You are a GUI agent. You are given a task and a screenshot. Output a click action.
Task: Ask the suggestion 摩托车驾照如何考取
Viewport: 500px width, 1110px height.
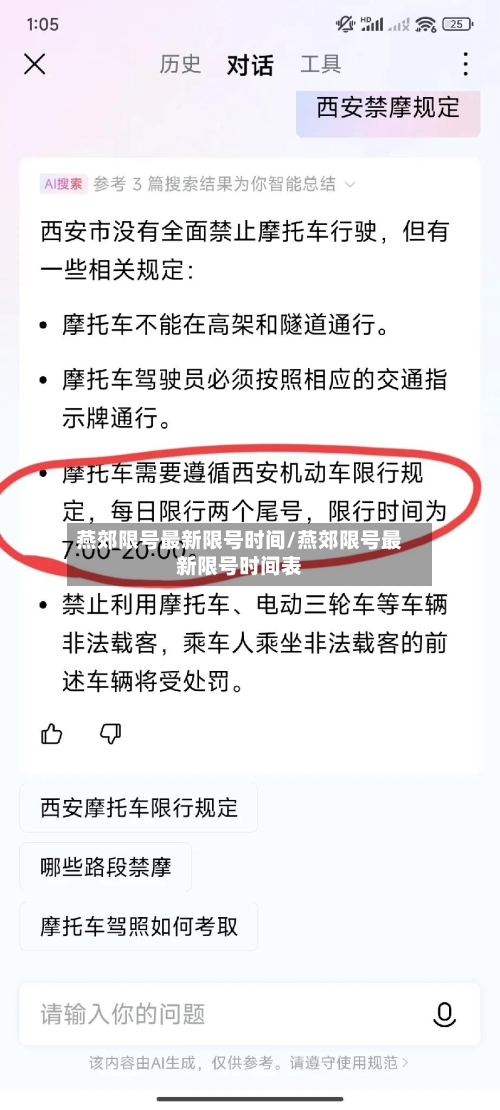pyautogui.click(x=139, y=926)
